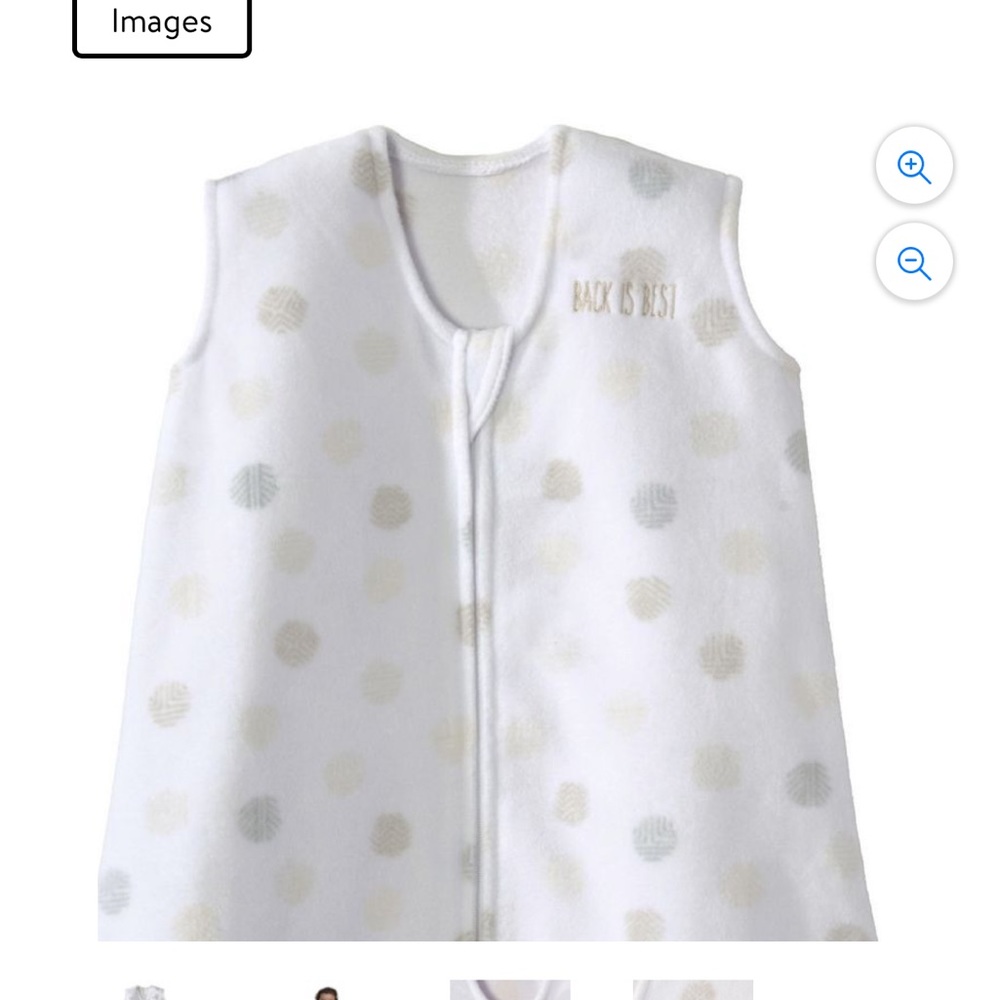Zoom out of the product photo

click(x=914, y=263)
